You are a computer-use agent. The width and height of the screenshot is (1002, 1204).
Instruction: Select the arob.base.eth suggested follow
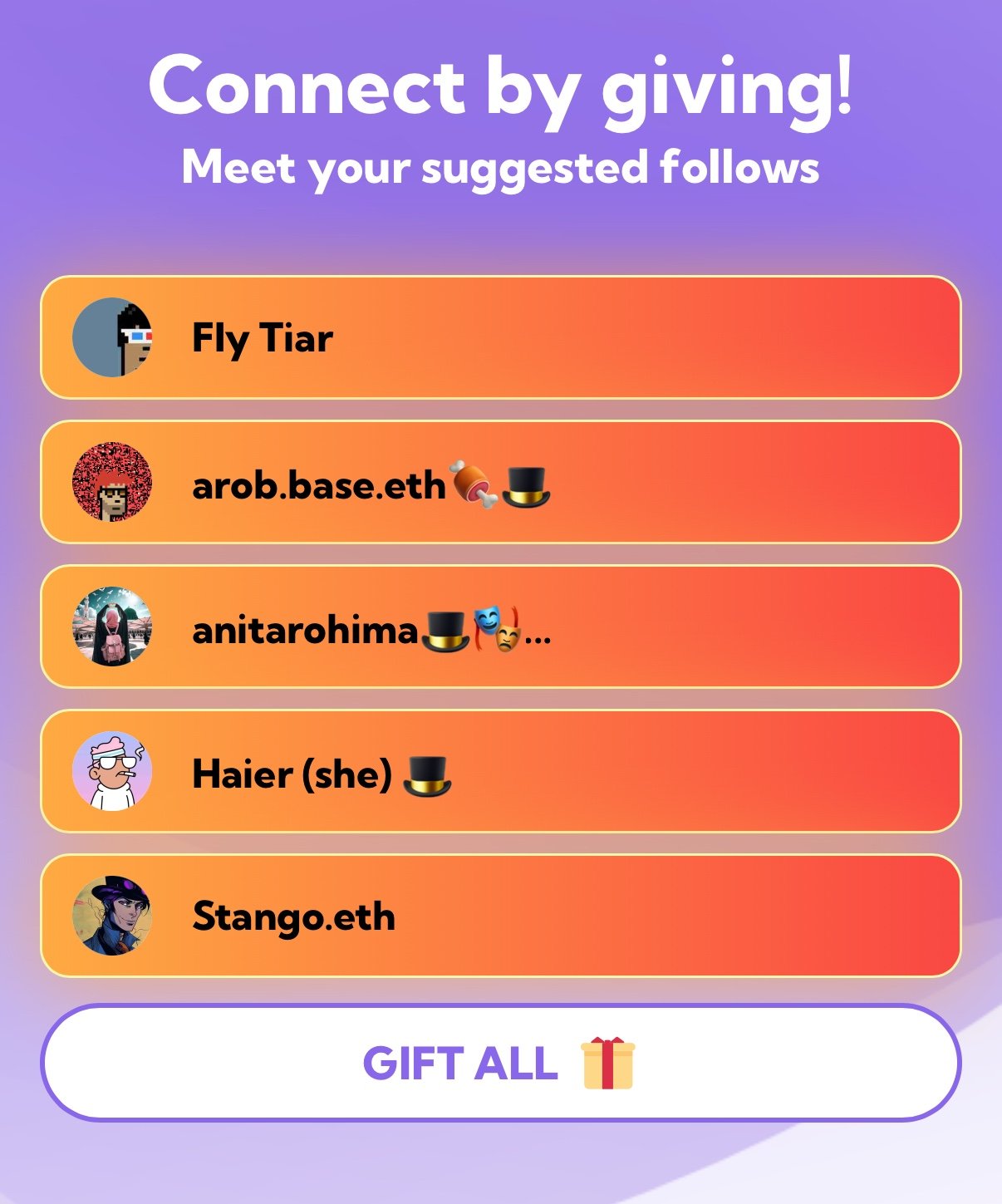(x=500, y=482)
